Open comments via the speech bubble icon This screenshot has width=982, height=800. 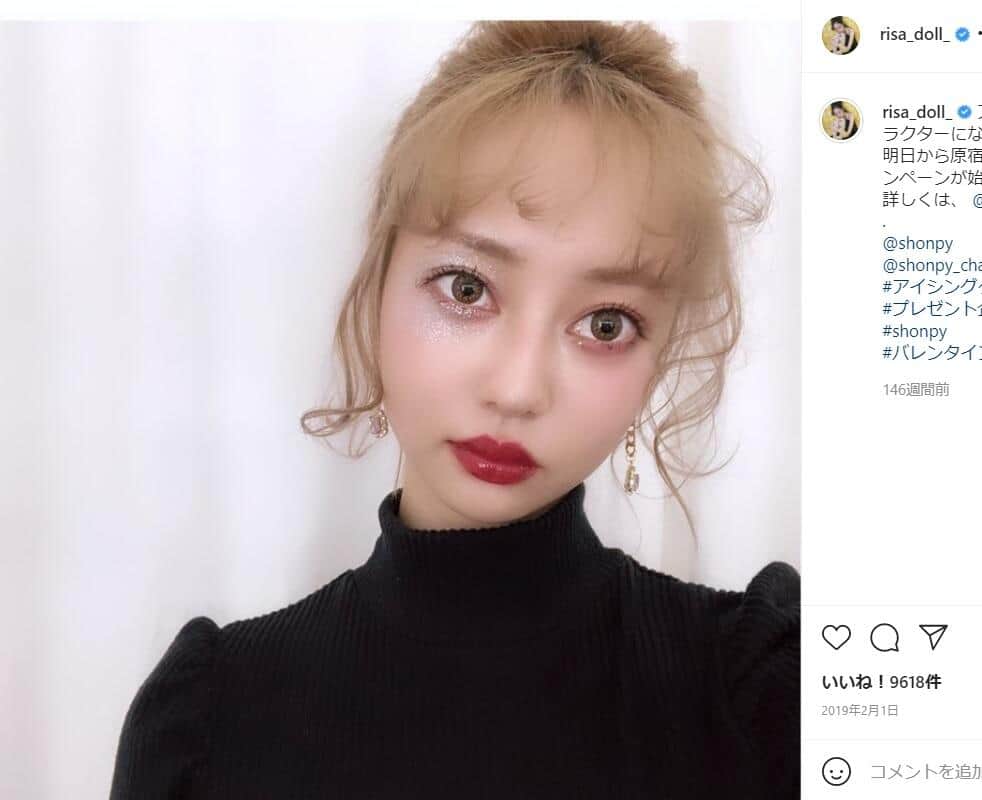[884, 637]
